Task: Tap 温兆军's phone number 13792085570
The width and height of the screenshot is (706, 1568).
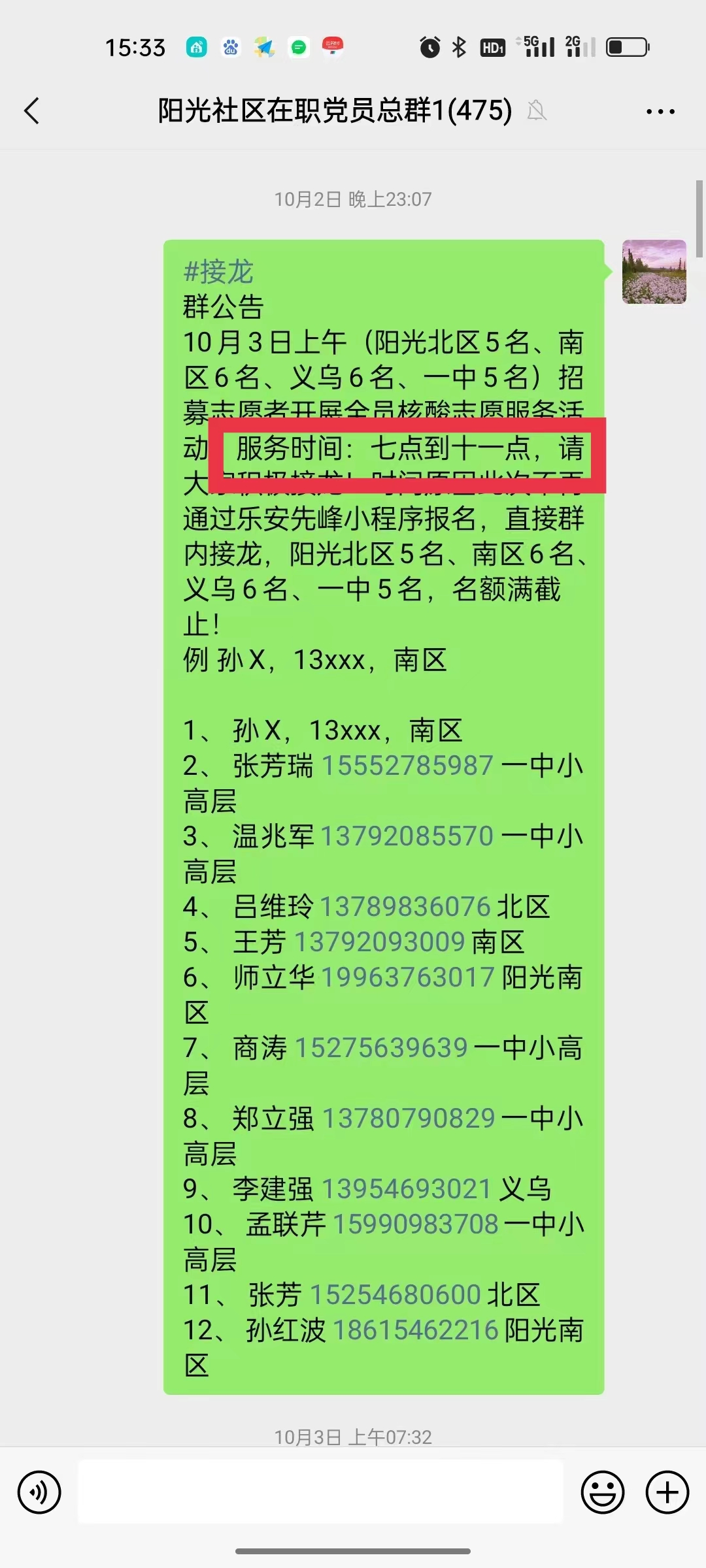Action: (x=407, y=836)
